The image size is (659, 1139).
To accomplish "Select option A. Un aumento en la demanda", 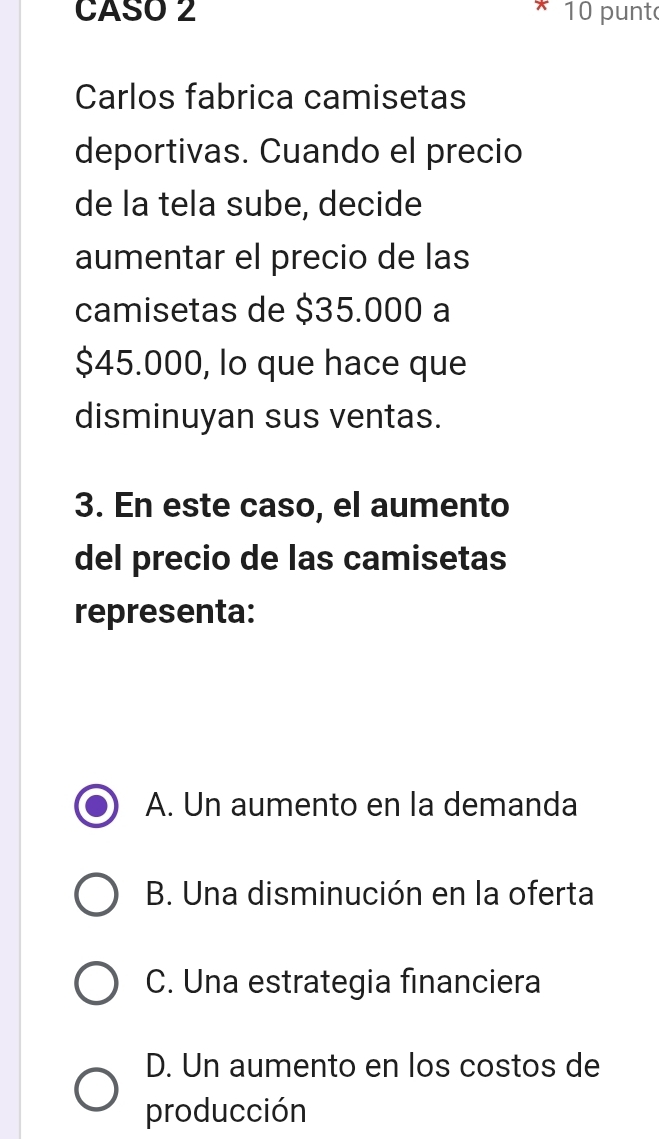I will coord(97,807).
